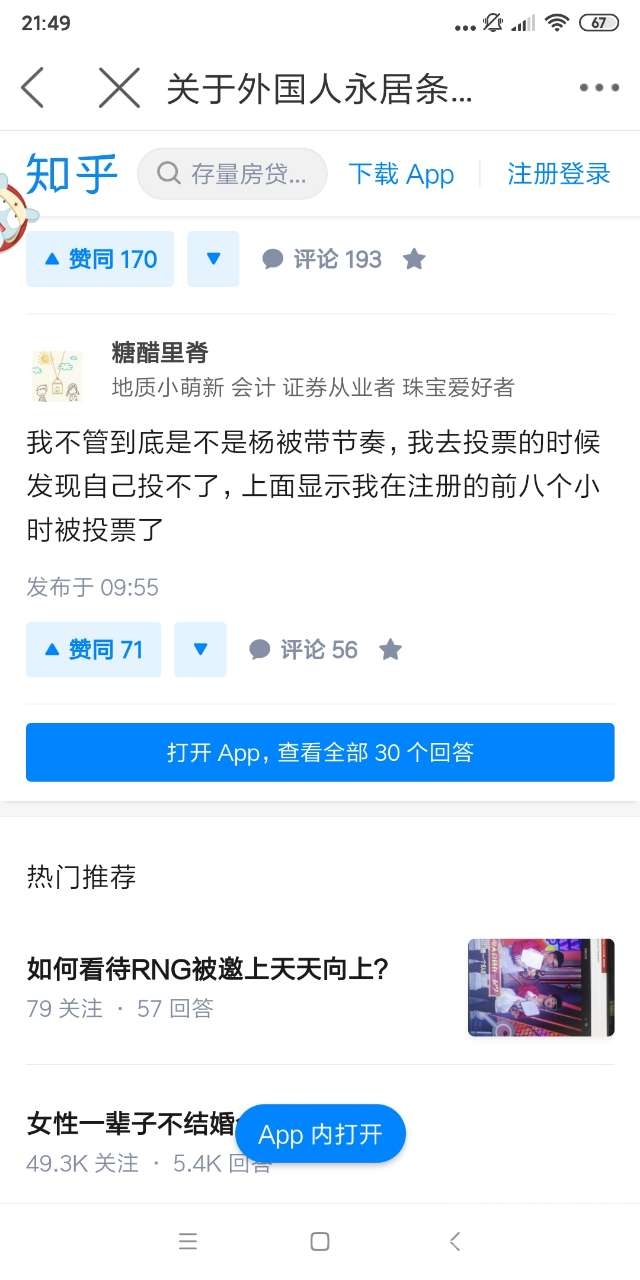The width and height of the screenshot is (640, 1280).
Task: Close the web page with the X
Action: 119,88
